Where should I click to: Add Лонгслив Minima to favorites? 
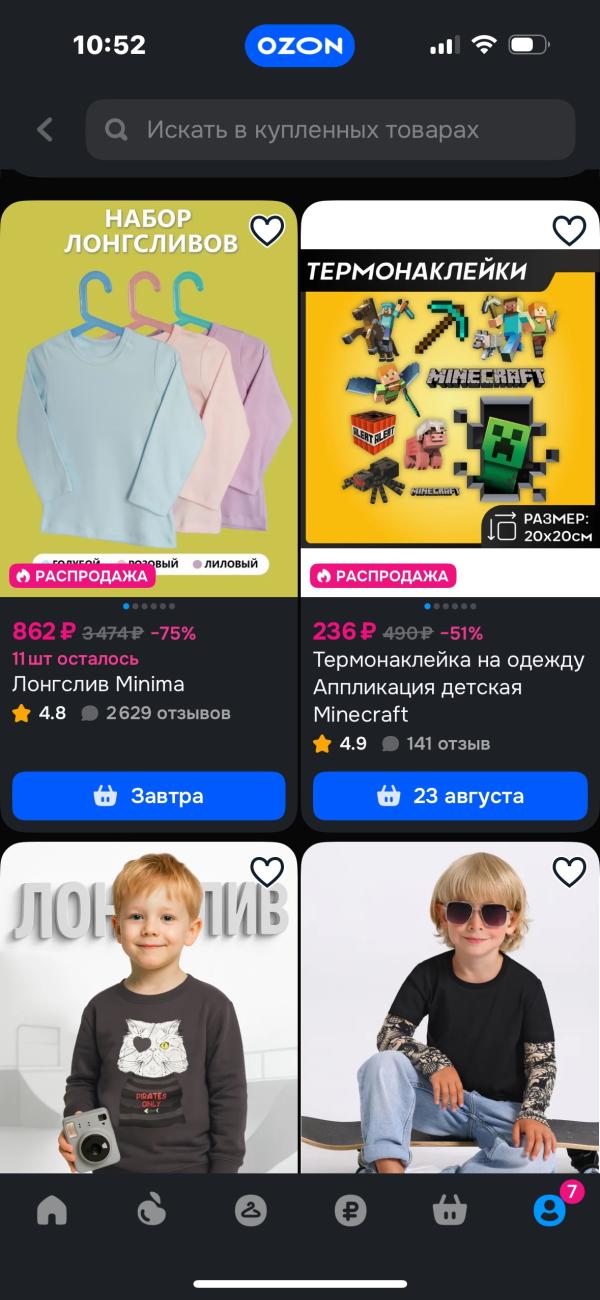(267, 231)
